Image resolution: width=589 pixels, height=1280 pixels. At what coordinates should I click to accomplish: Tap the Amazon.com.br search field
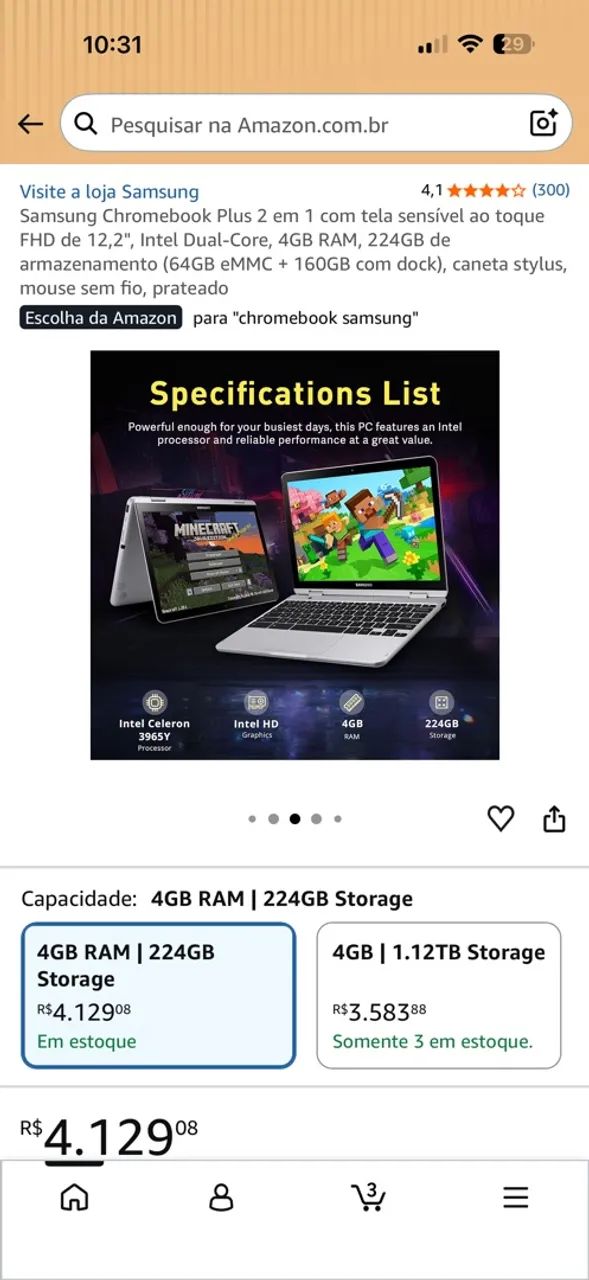click(x=316, y=124)
